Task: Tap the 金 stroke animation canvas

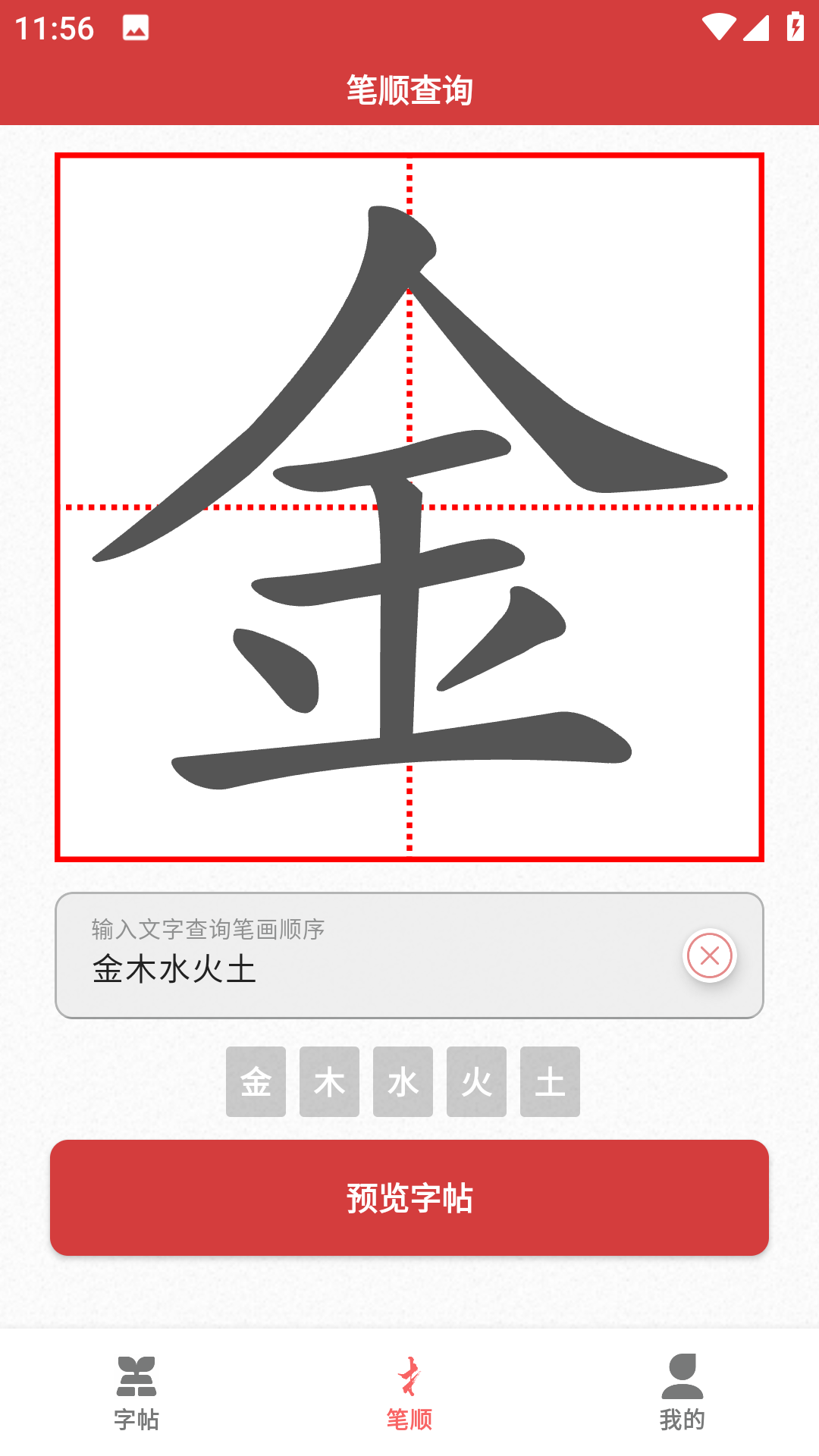Action: [409, 507]
